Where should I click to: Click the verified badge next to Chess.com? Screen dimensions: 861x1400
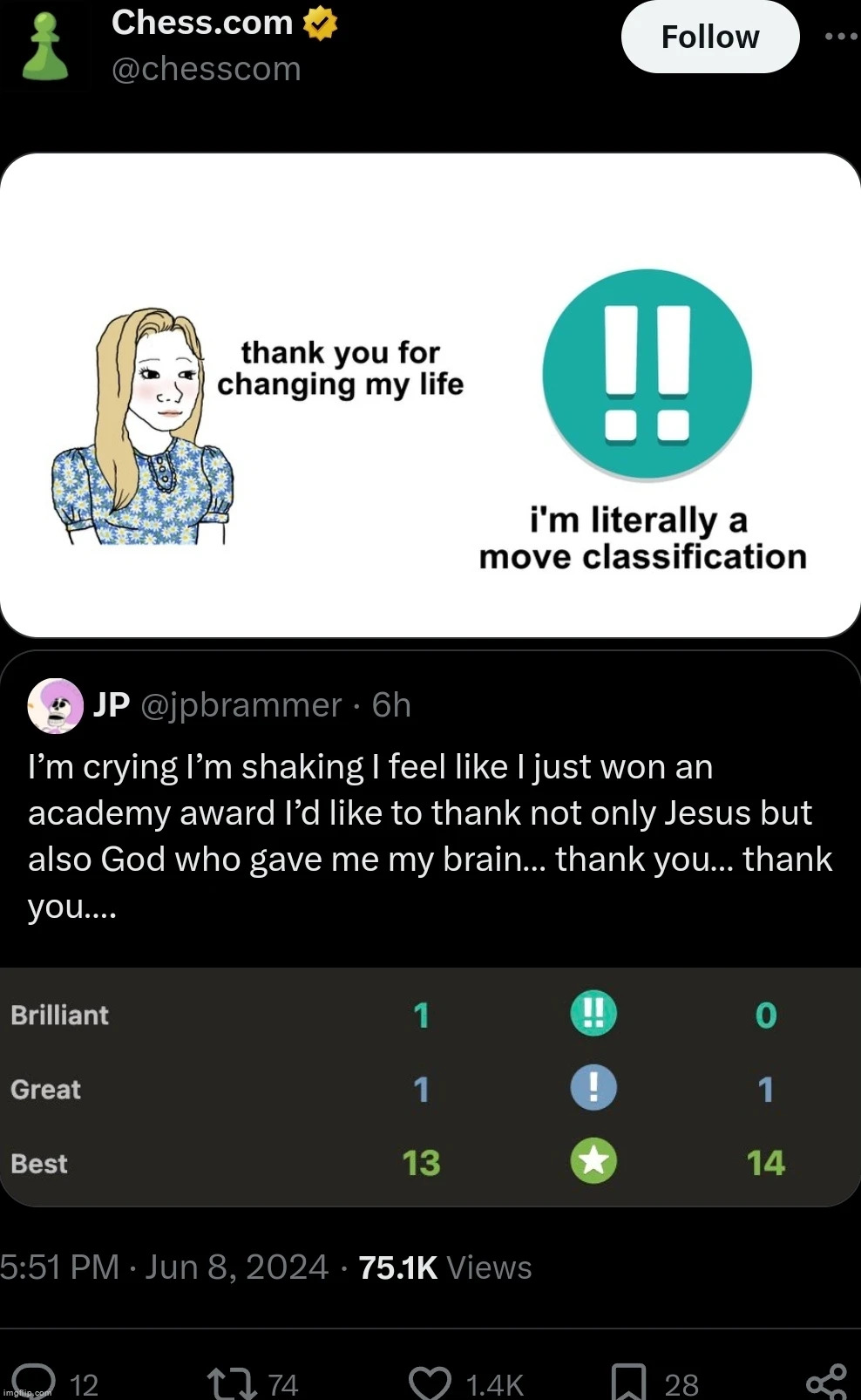(320, 23)
